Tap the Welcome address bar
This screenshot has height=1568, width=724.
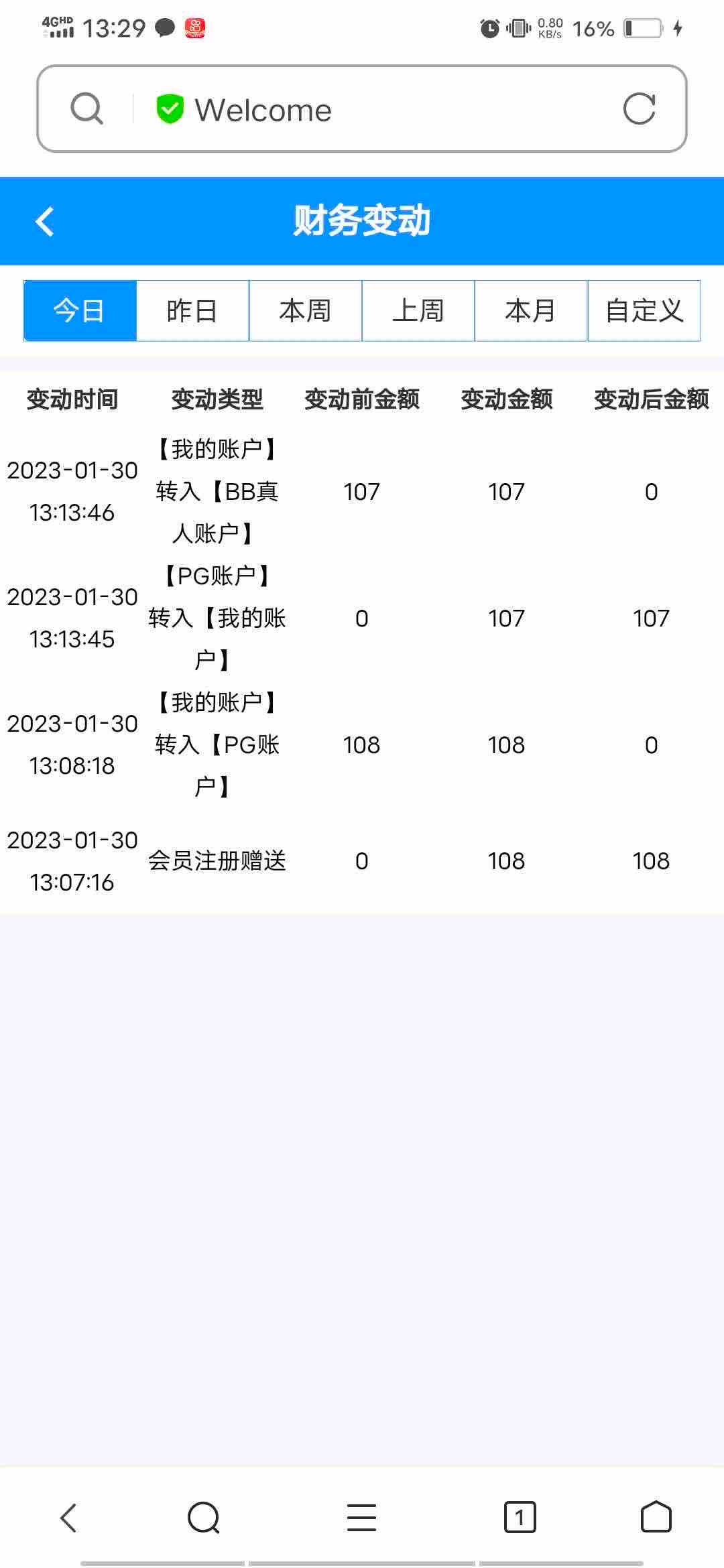click(375, 109)
